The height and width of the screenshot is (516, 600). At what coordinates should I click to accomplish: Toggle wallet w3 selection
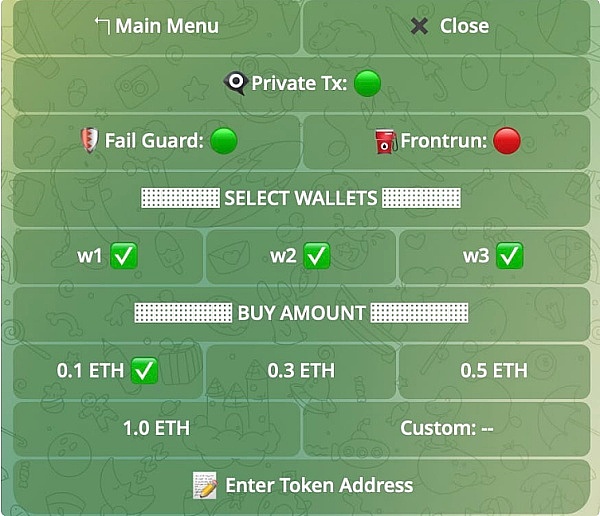[493, 256]
